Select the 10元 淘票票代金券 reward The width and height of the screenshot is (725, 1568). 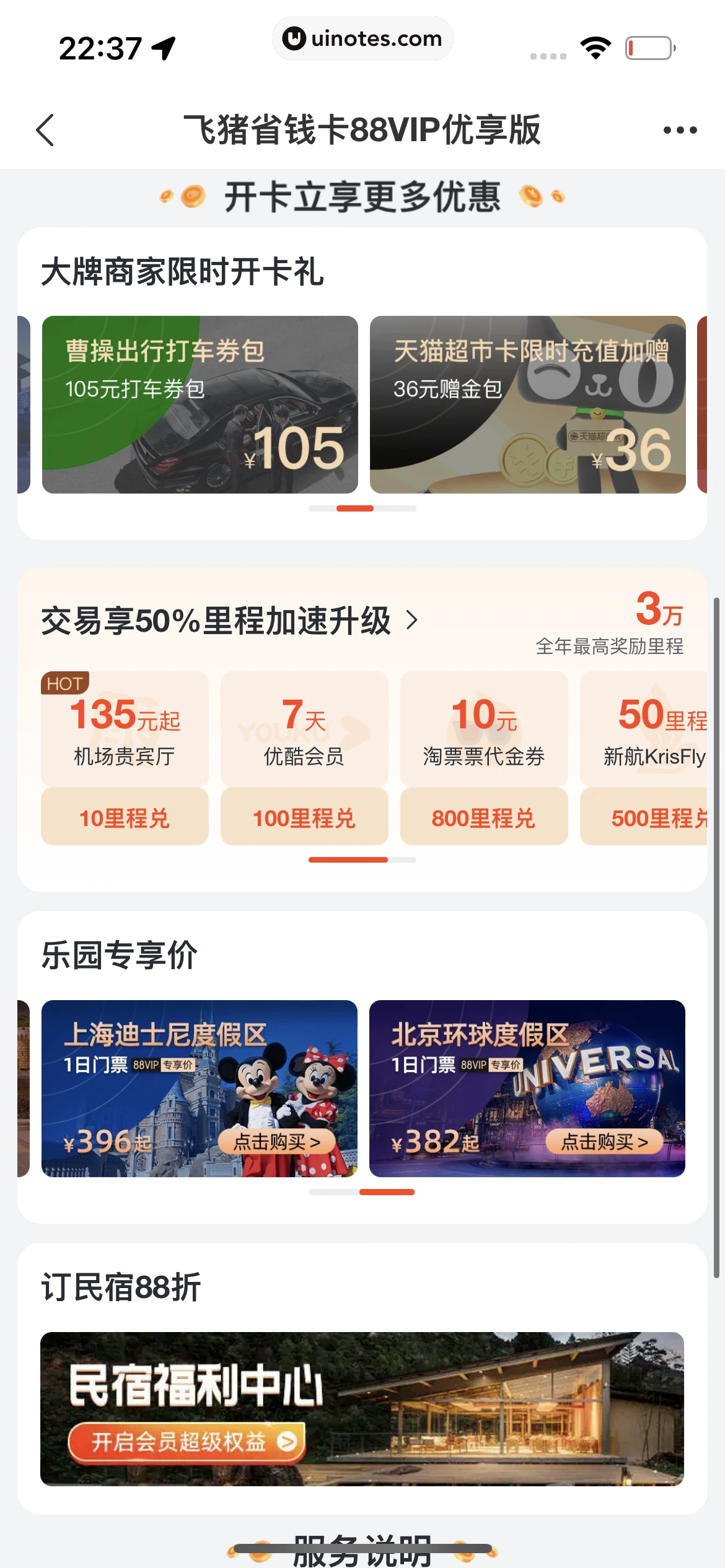coord(484,729)
